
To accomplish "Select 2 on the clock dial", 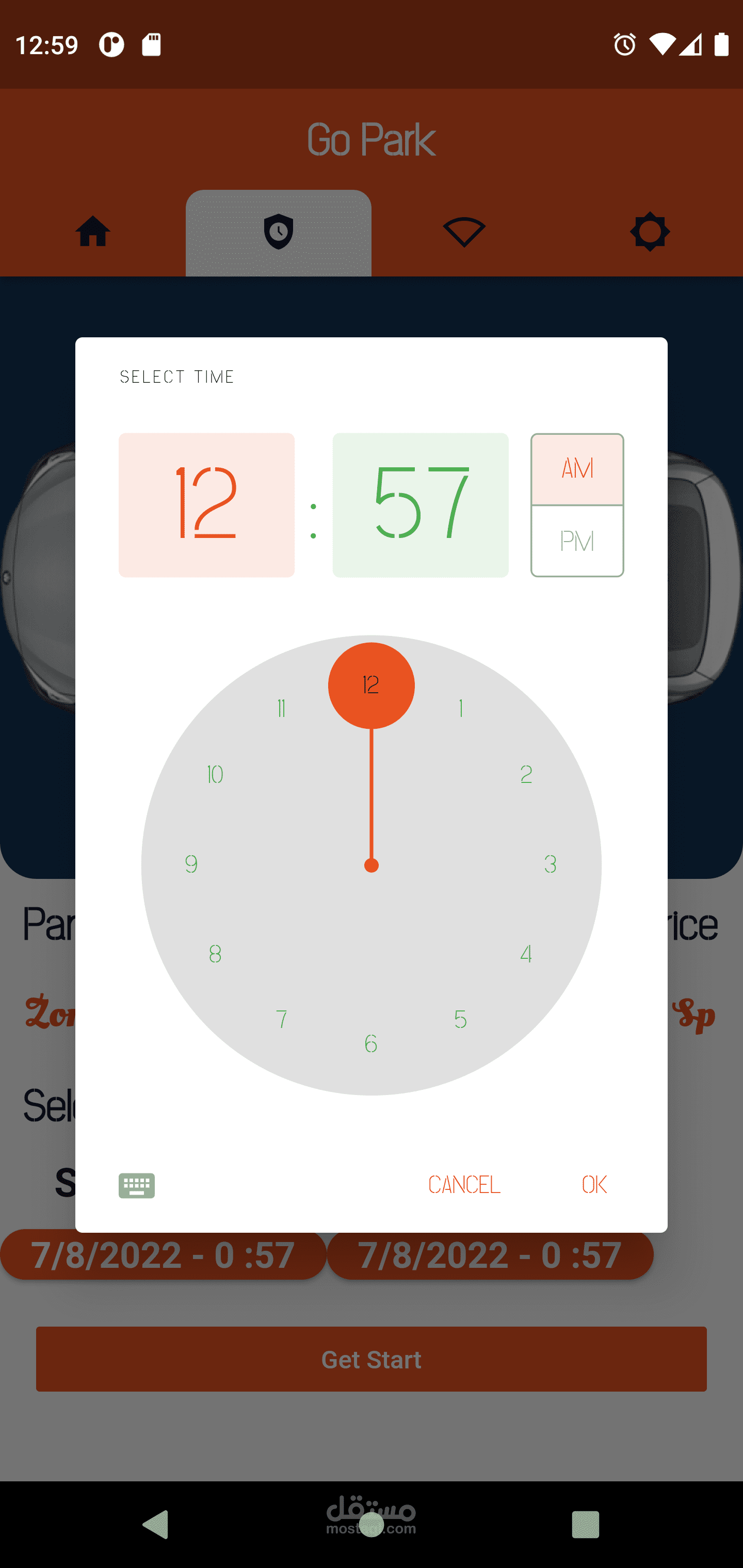I will 526,774.
